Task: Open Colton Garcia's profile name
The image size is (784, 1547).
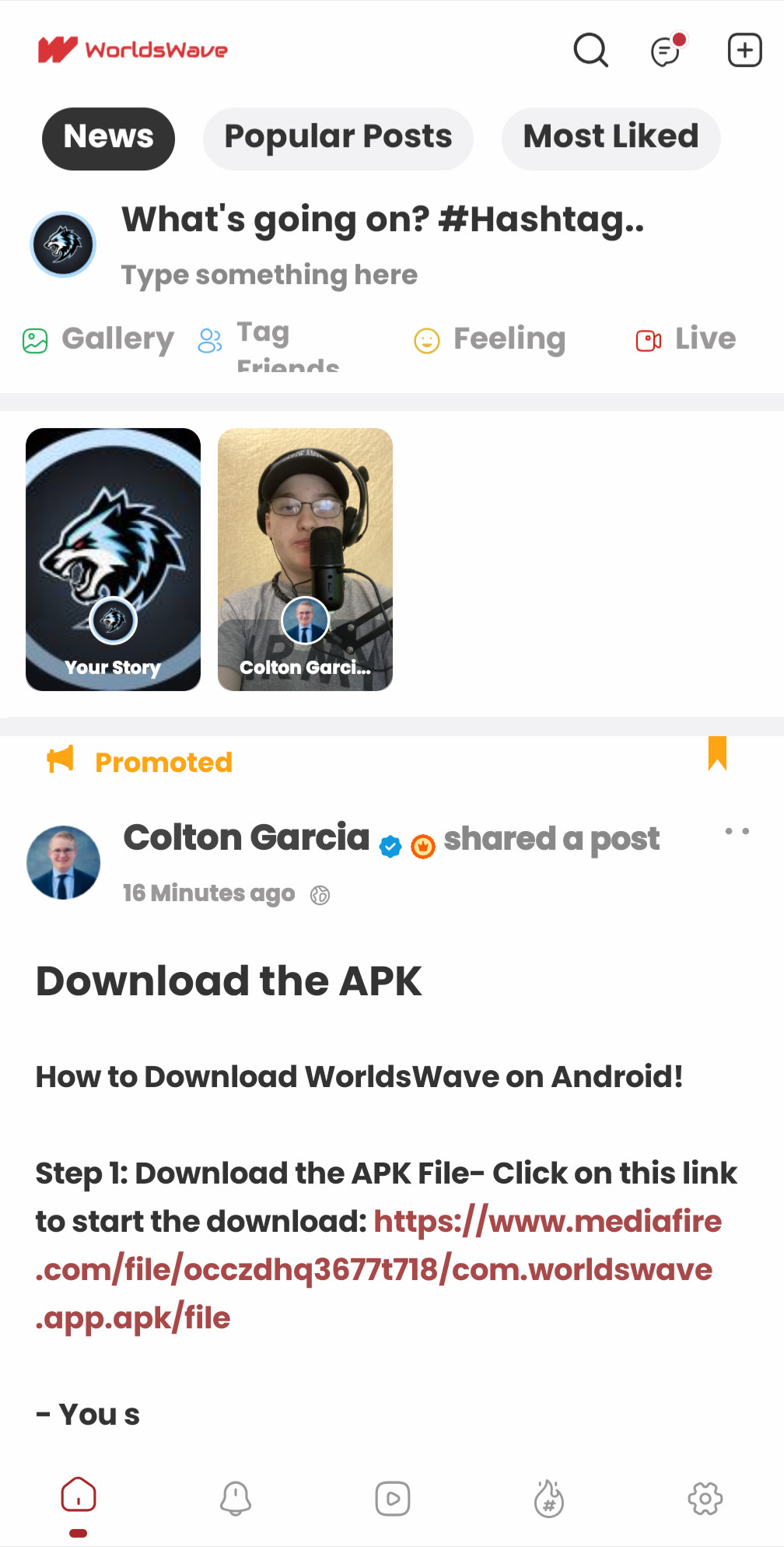Action: pos(246,837)
